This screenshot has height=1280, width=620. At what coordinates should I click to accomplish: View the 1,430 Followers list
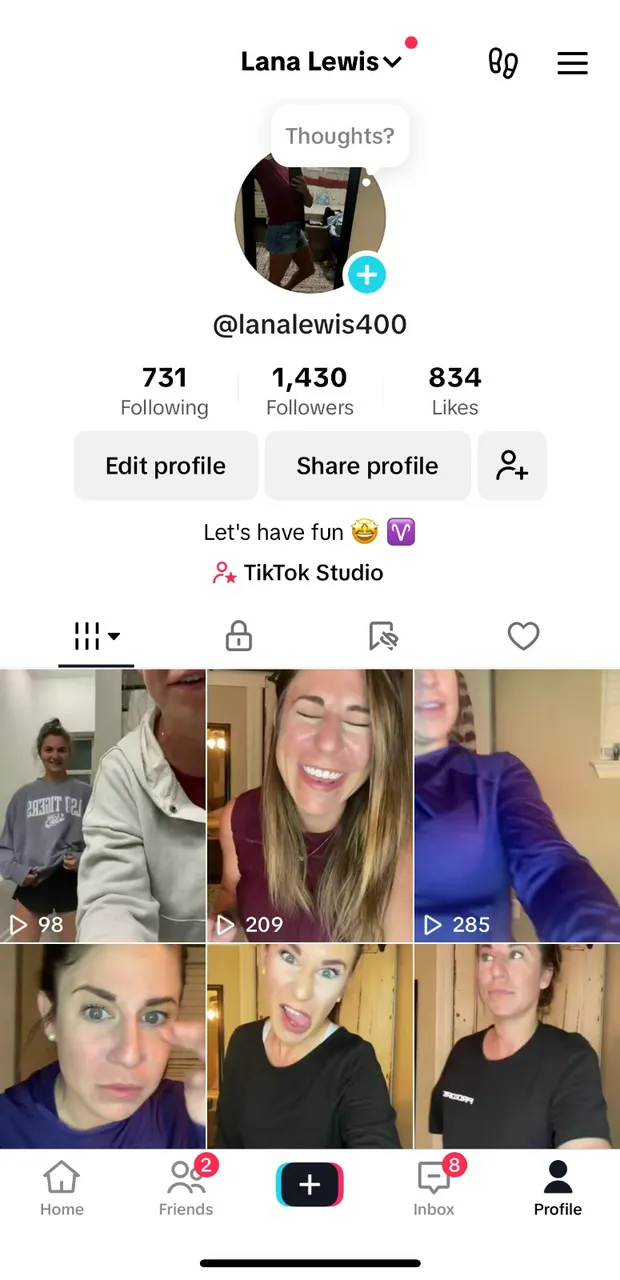(310, 390)
